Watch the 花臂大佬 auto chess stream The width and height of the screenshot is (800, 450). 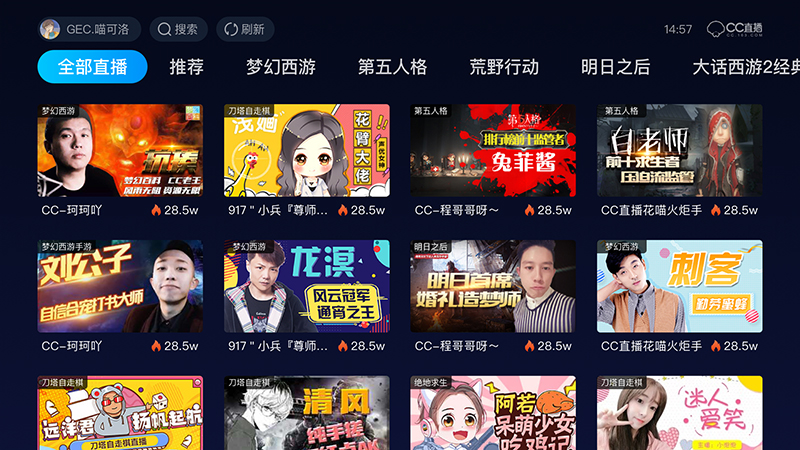[306, 150]
